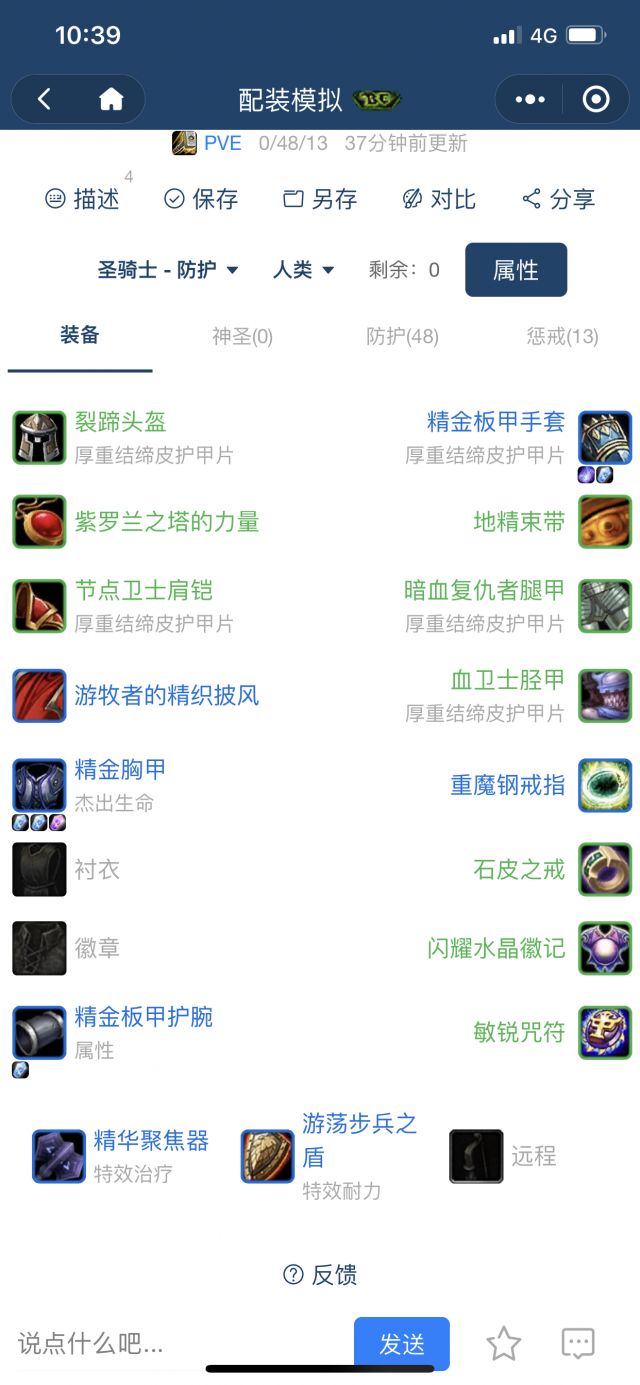This screenshot has height=1385, width=640.
Task: Close the mini program via circle icon
Action: (x=596, y=99)
